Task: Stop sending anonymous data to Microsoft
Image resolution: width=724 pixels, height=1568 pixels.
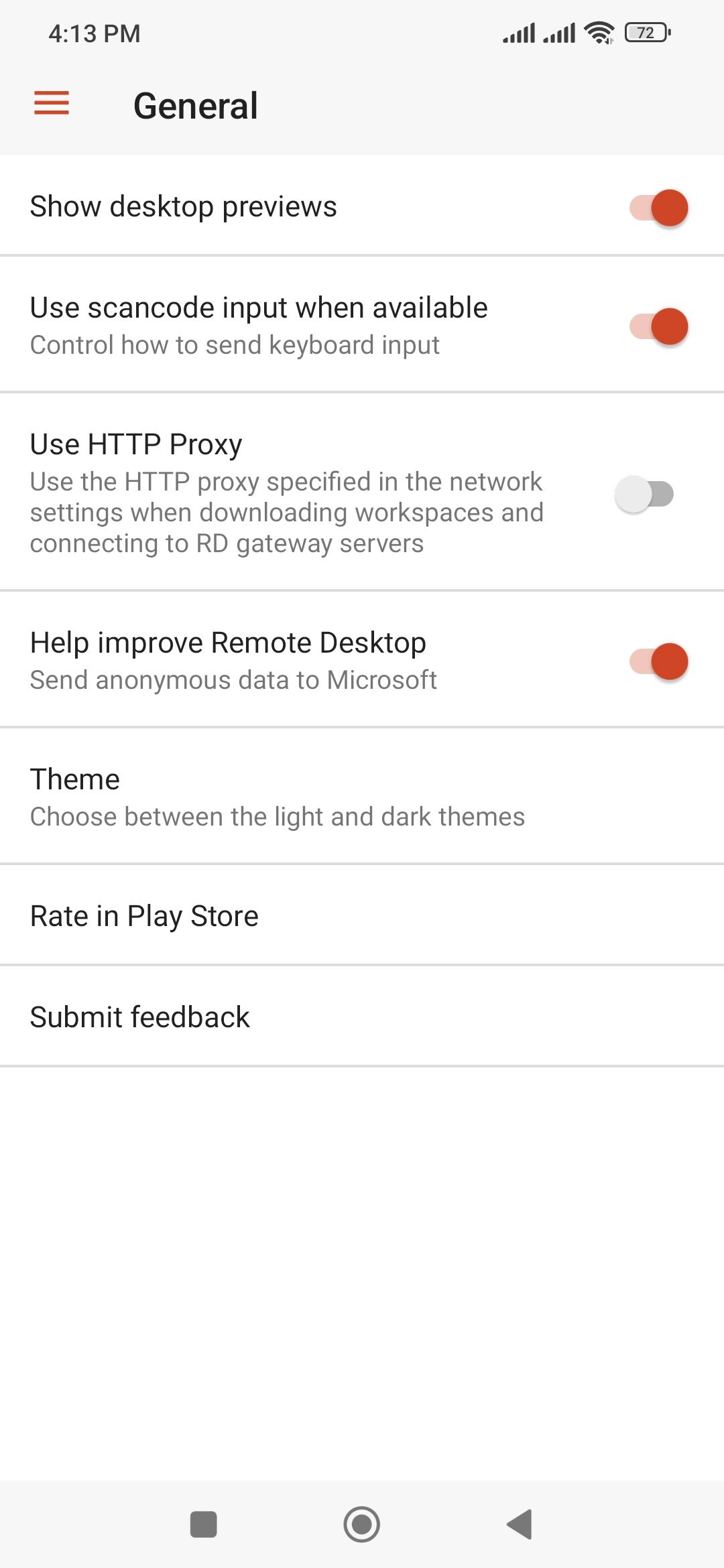Action: [658, 661]
